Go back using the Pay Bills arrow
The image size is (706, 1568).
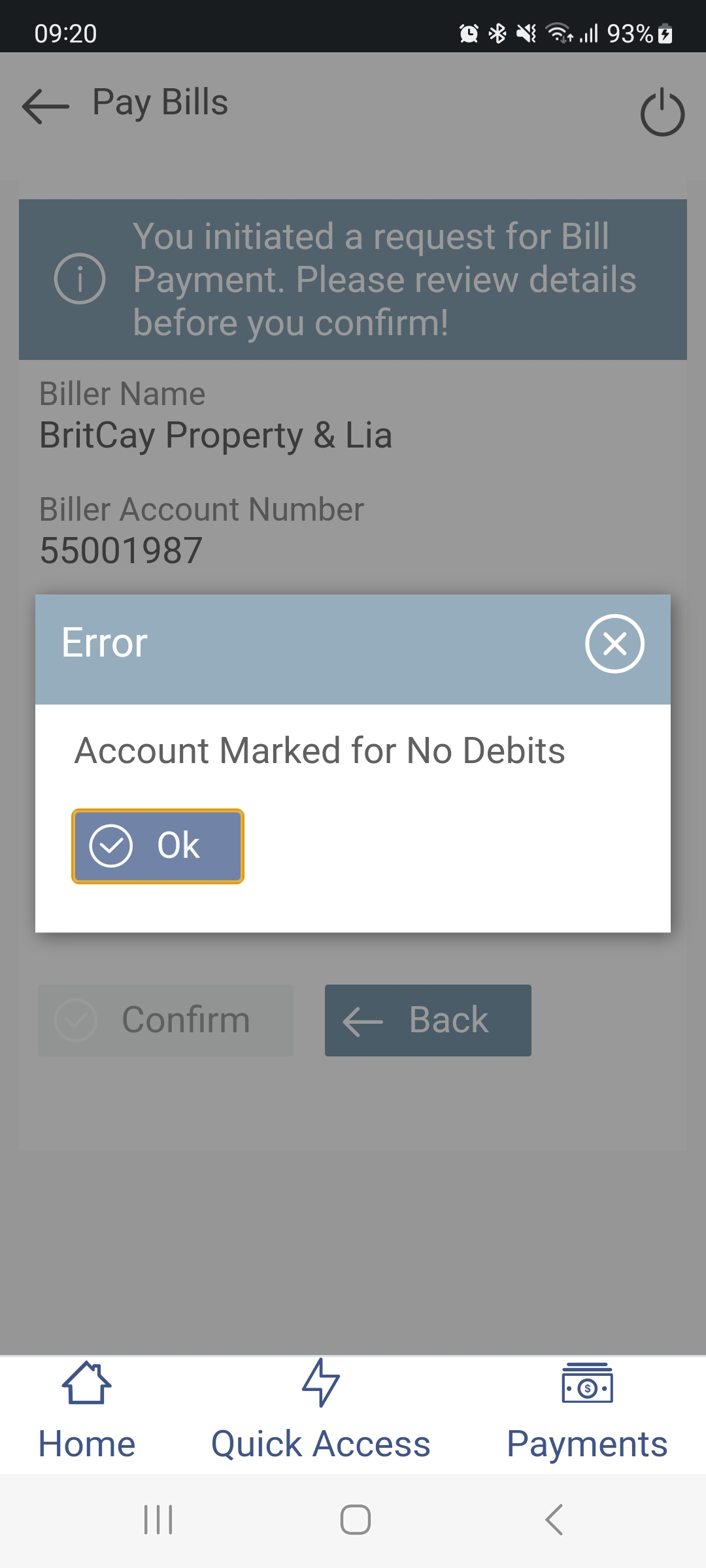tap(46, 106)
